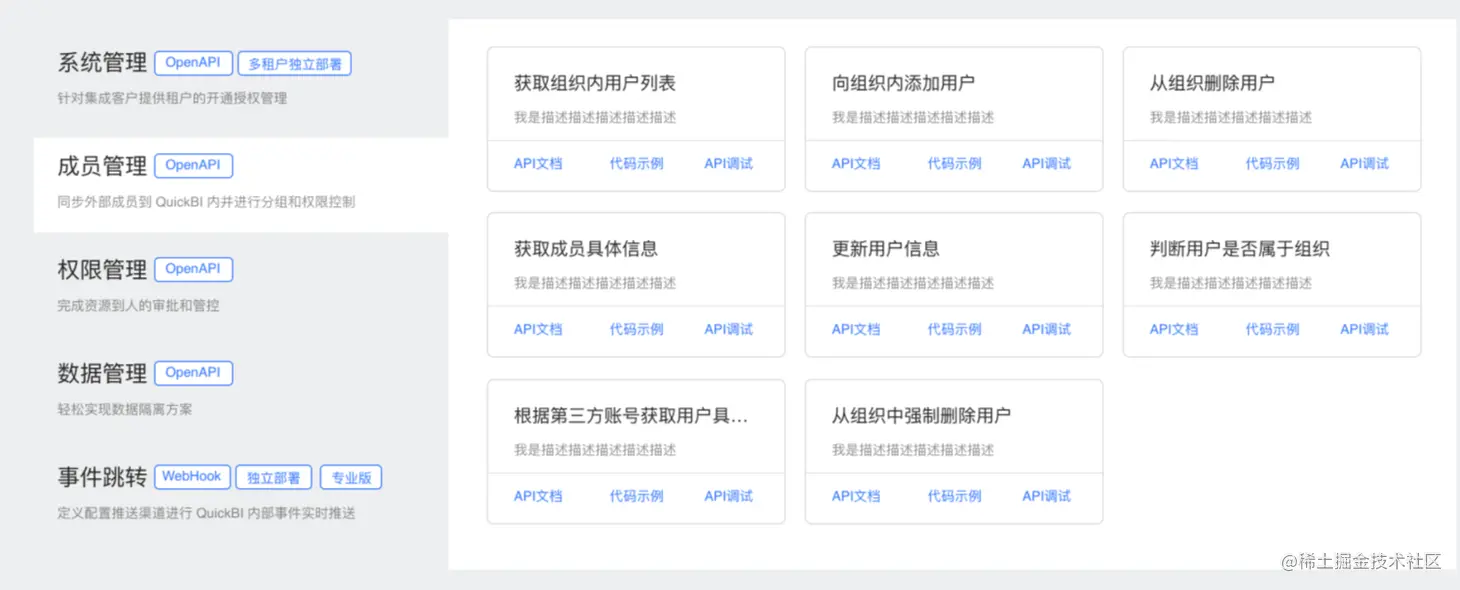
Task: Open the 数据管理 category
Action: pyautogui.click(x=102, y=374)
